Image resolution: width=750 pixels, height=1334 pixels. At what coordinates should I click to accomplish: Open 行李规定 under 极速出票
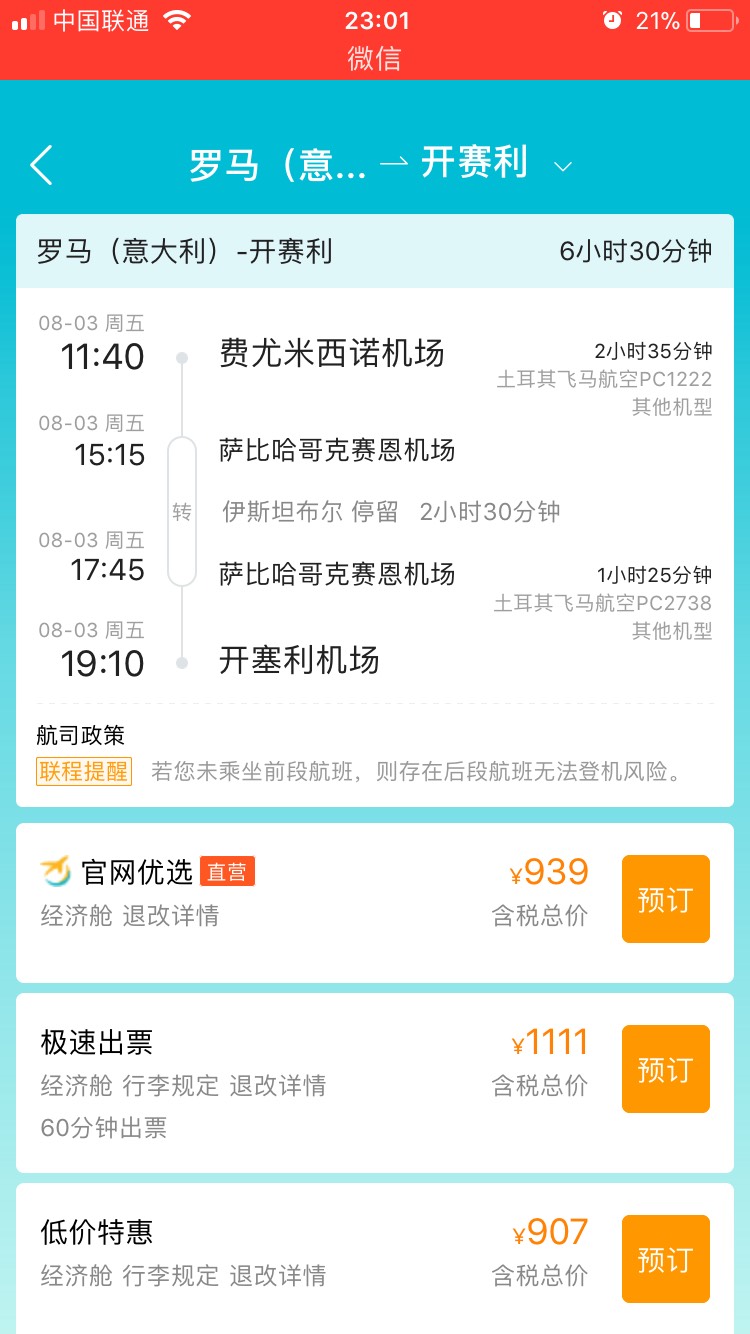(170, 1086)
